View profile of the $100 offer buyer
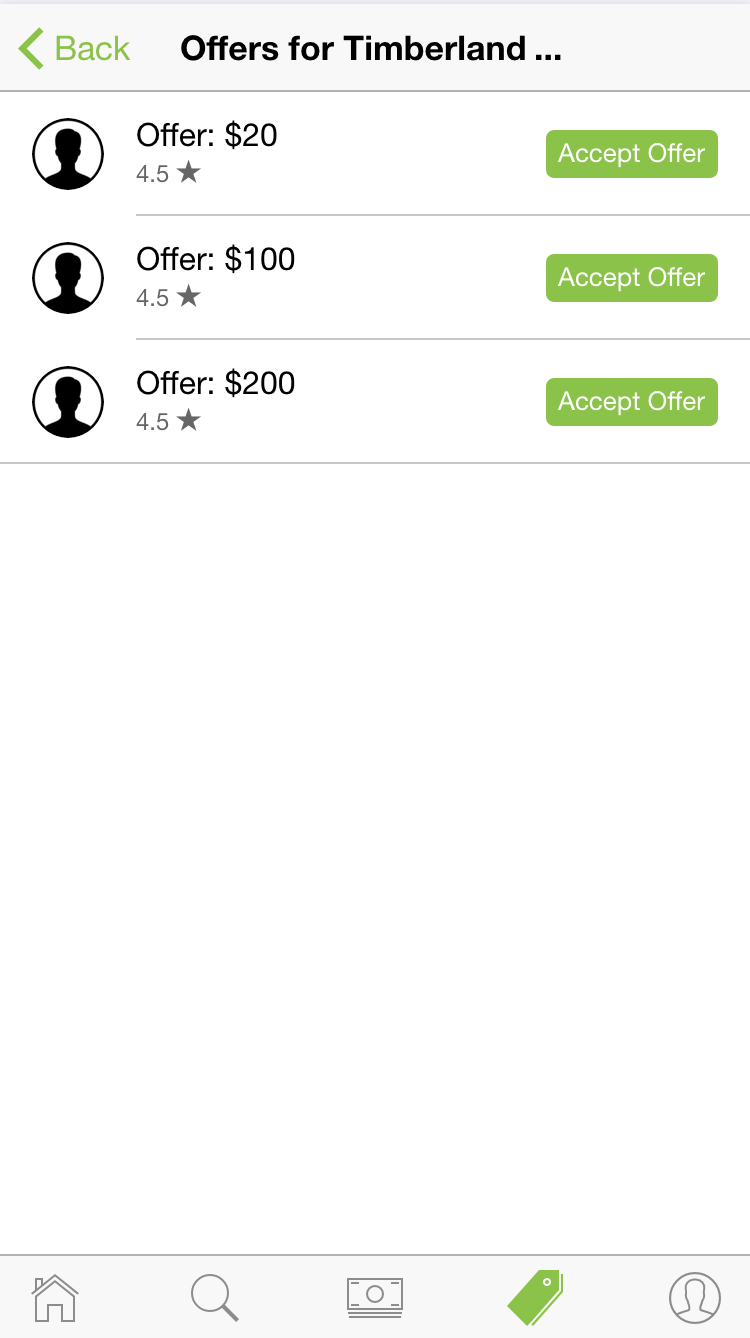750x1338 pixels. [x=68, y=278]
